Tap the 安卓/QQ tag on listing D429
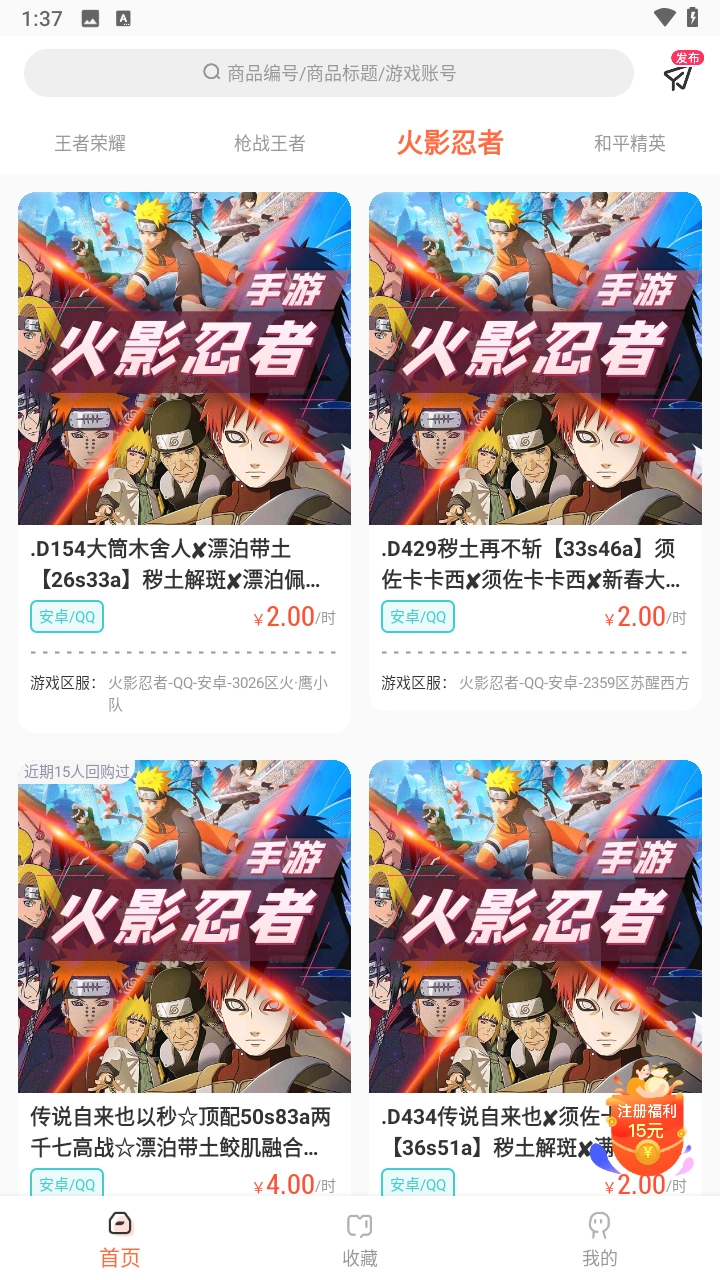Image resolution: width=720 pixels, height=1280 pixels. click(417, 616)
